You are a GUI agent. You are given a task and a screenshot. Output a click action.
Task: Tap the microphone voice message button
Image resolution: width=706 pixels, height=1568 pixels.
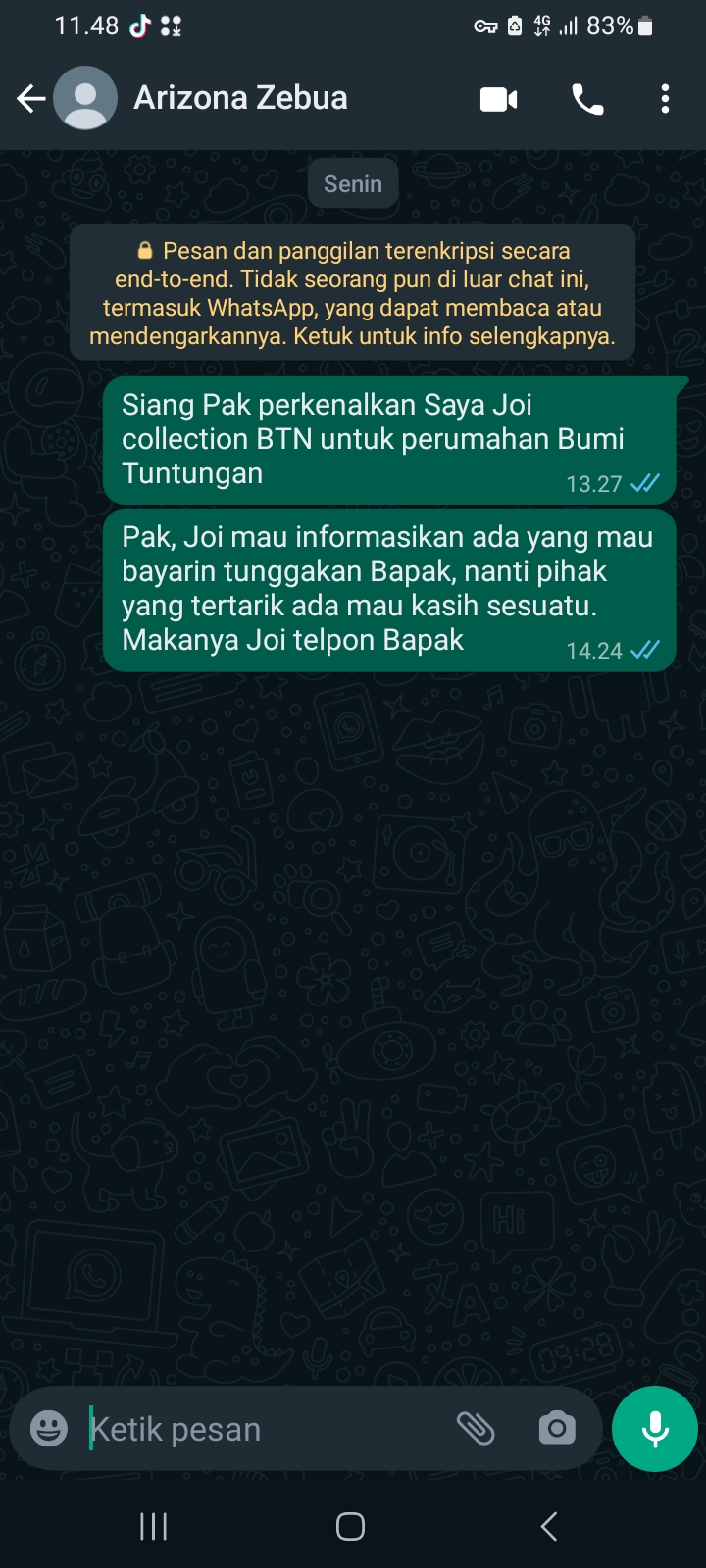[x=654, y=1429]
